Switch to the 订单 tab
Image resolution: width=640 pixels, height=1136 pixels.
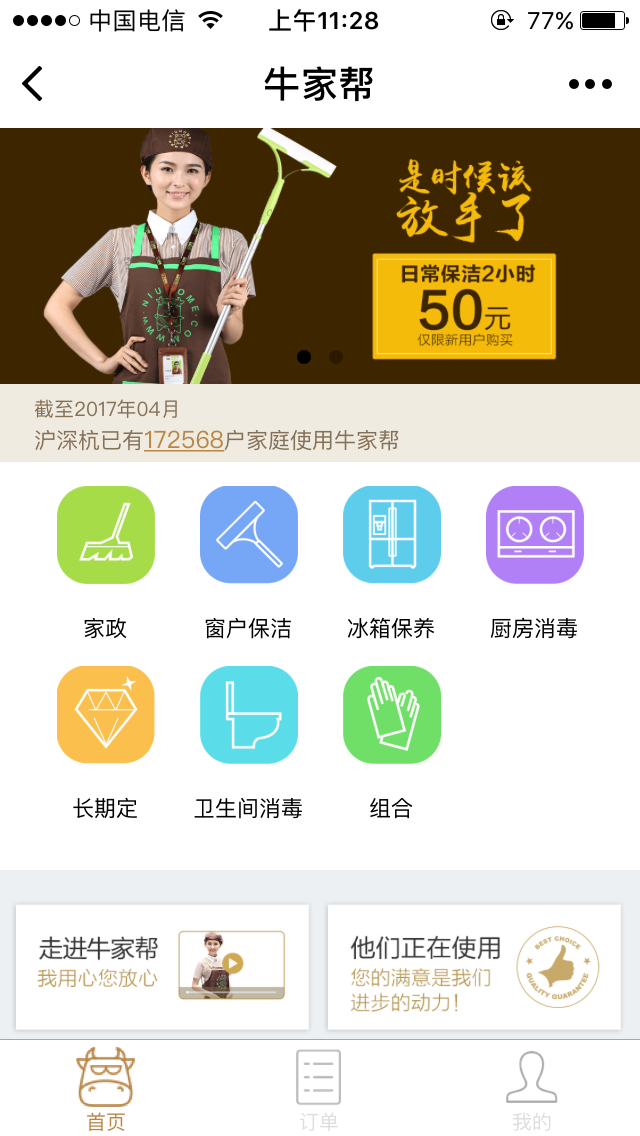[x=319, y=1088]
